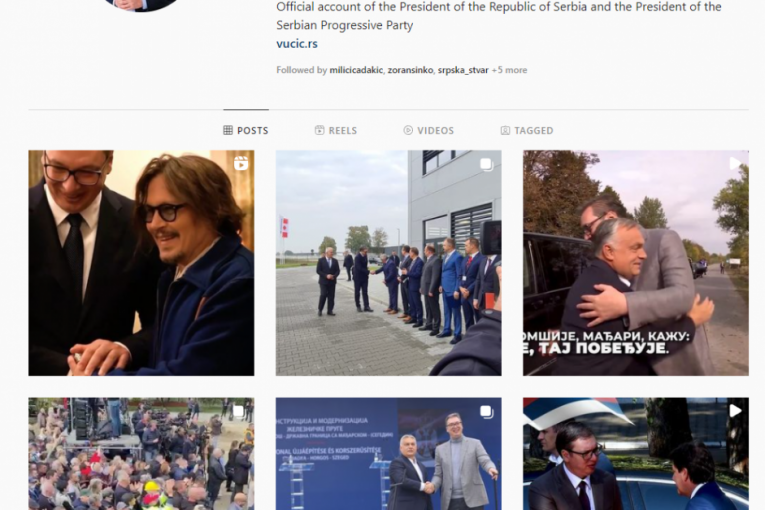765x510 pixels.
Task: Open the vucic.rs website link
Action: [x=296, y=44]
